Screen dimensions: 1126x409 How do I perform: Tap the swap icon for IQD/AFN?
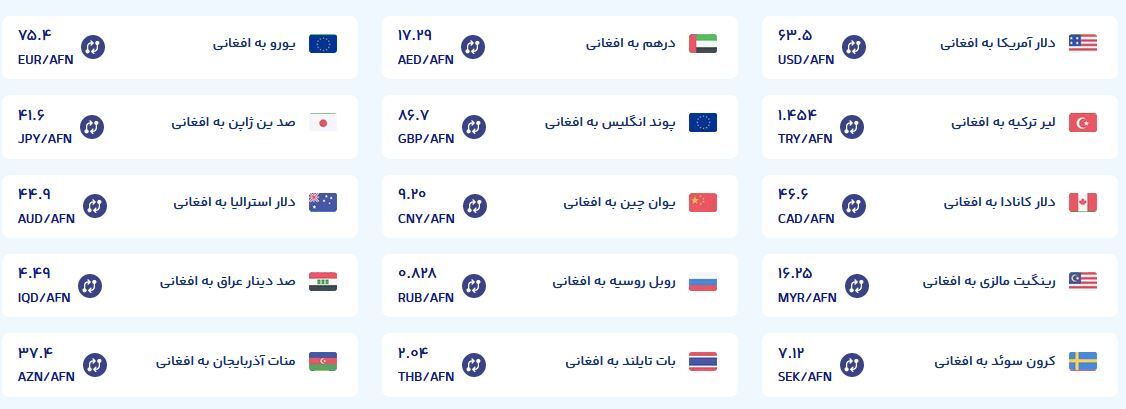[x=90, y=285]
